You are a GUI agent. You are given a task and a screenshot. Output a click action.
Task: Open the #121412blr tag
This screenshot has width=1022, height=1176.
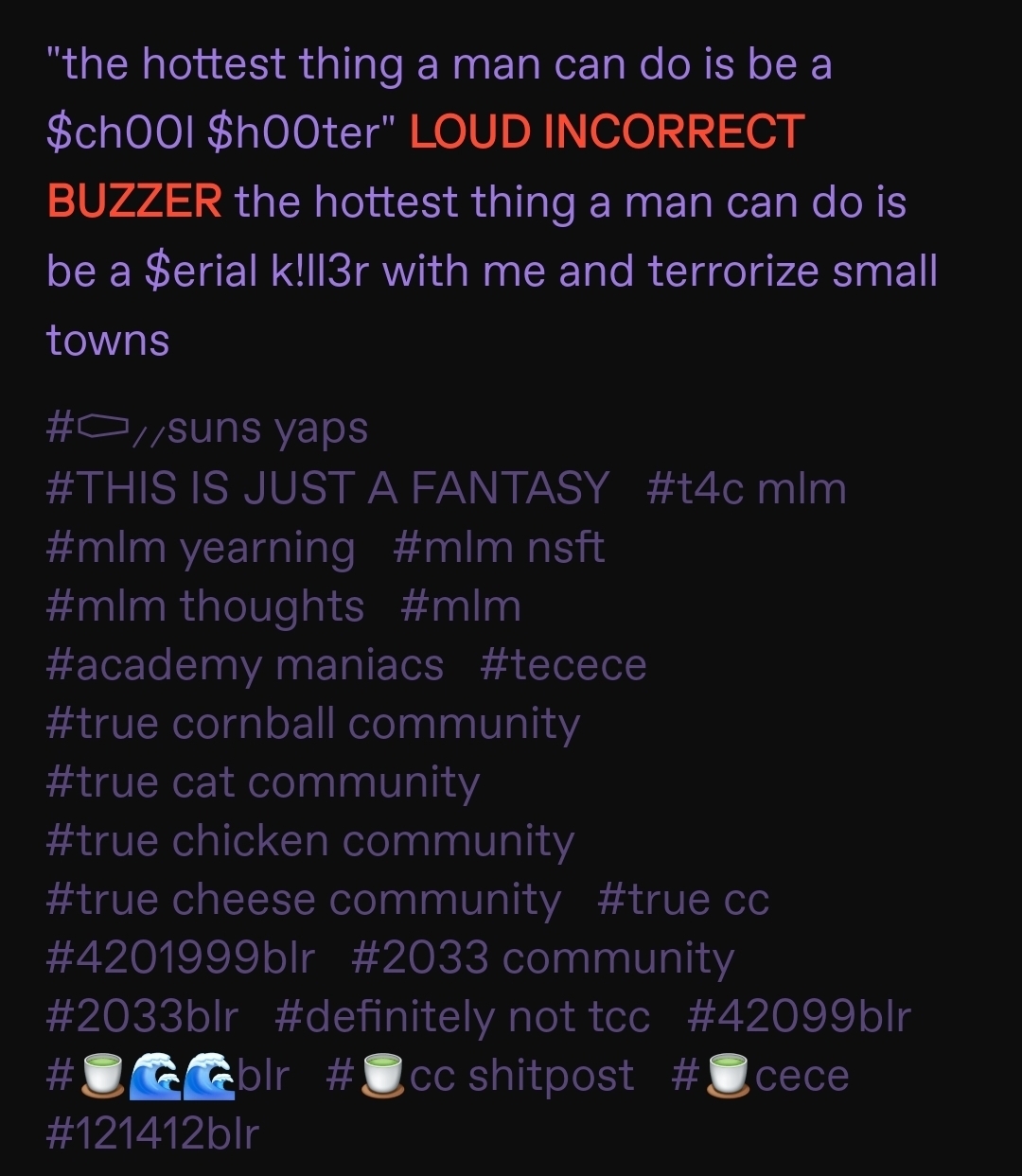tap(152, 1133)
